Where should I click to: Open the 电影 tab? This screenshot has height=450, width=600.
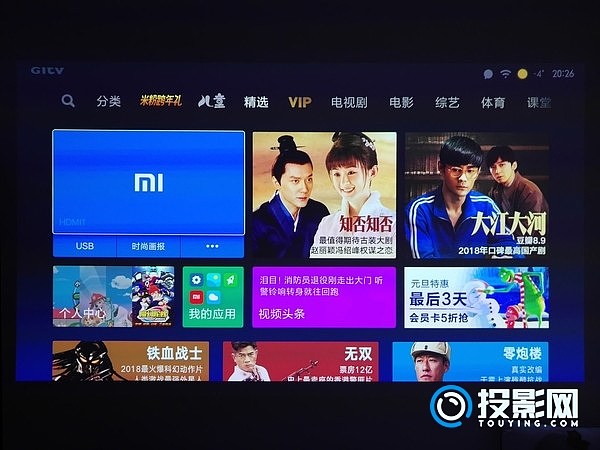401,101
